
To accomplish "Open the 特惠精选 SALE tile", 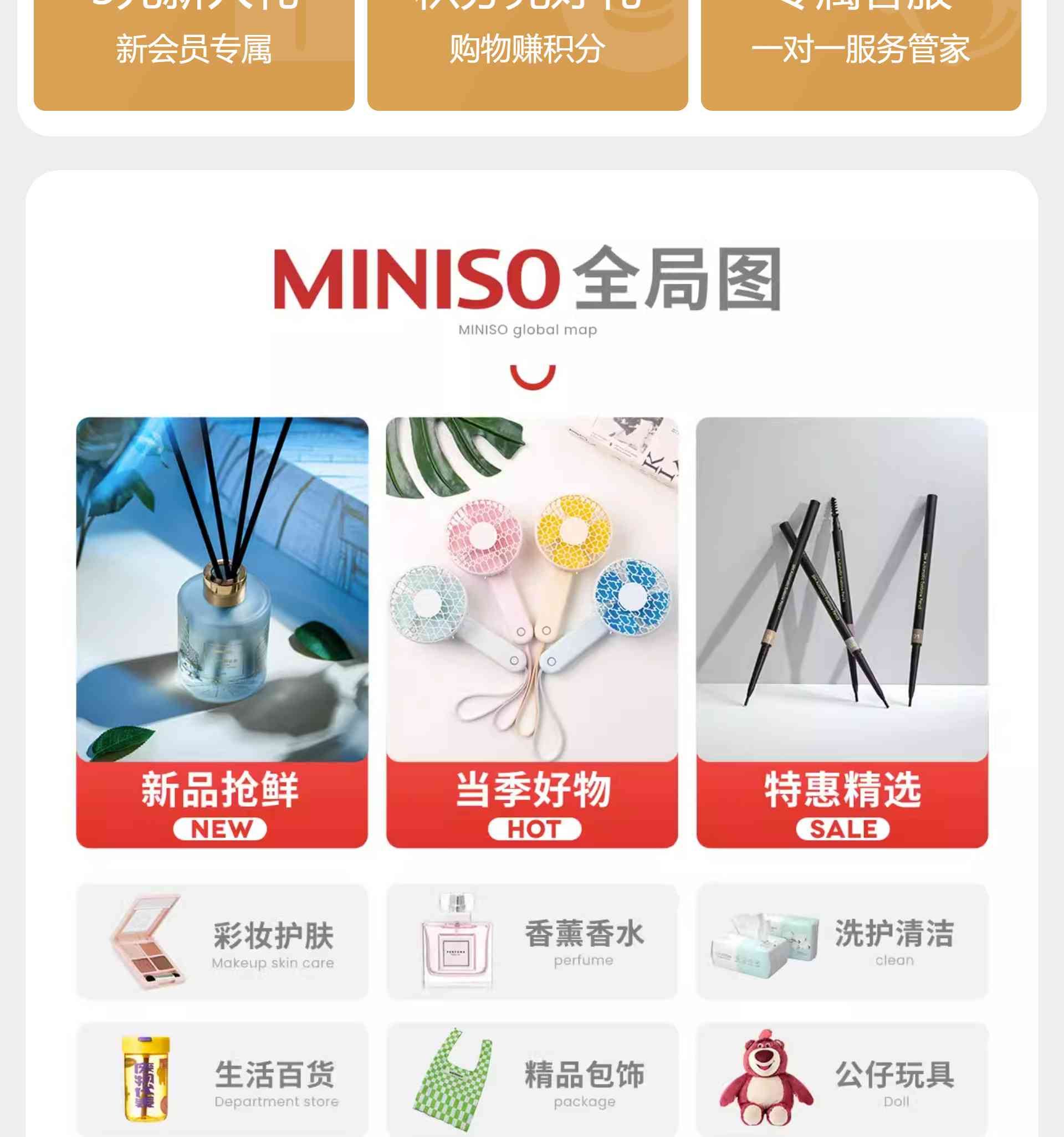I will point(842,632).
